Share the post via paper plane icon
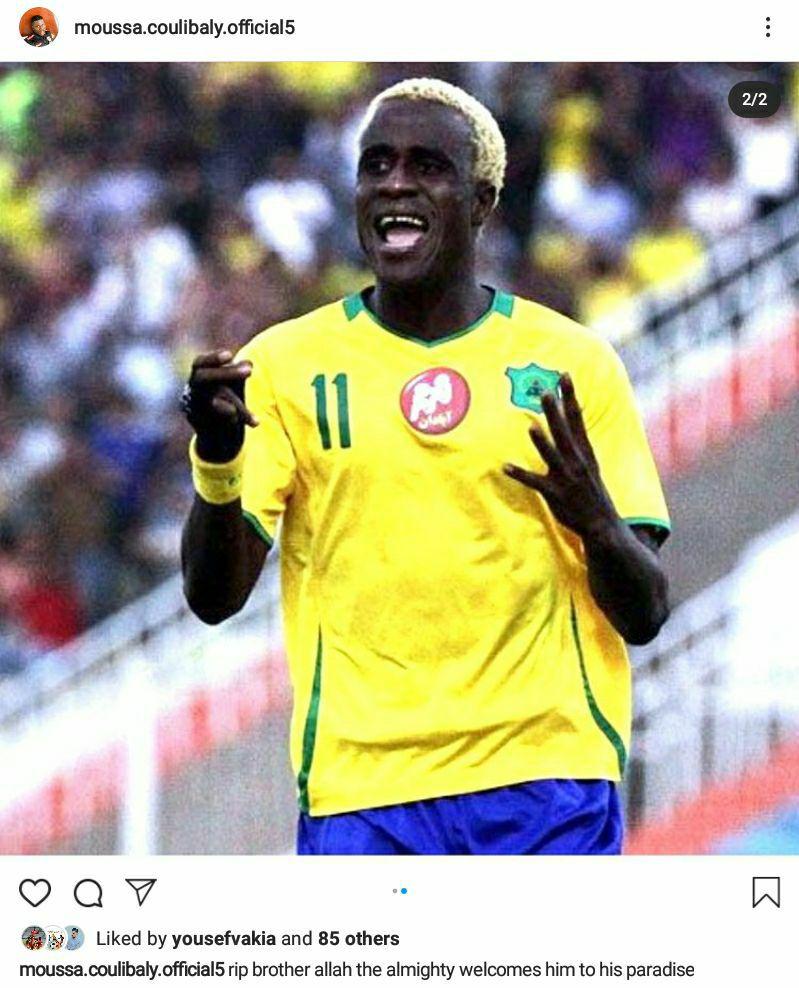 coord(140,891)
